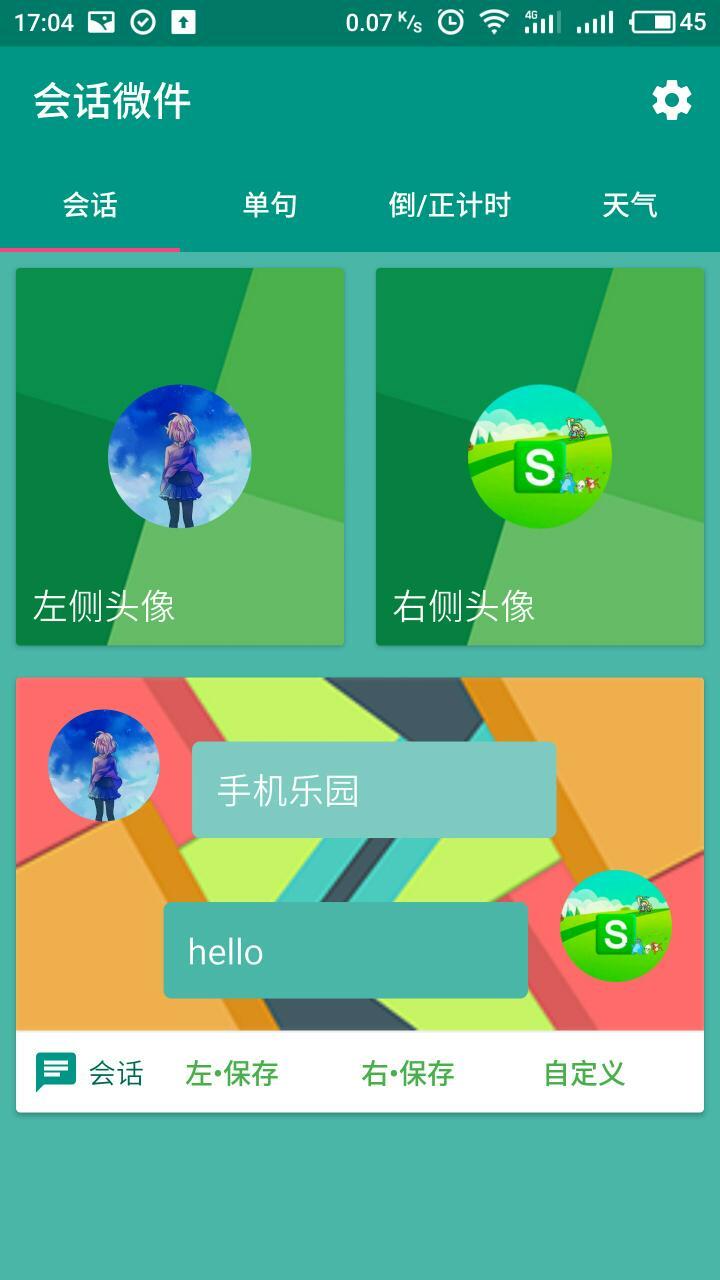The height and width of the screenshot is (1280, 720).
Task: Open the 自定义 option
Action: 583,1071
